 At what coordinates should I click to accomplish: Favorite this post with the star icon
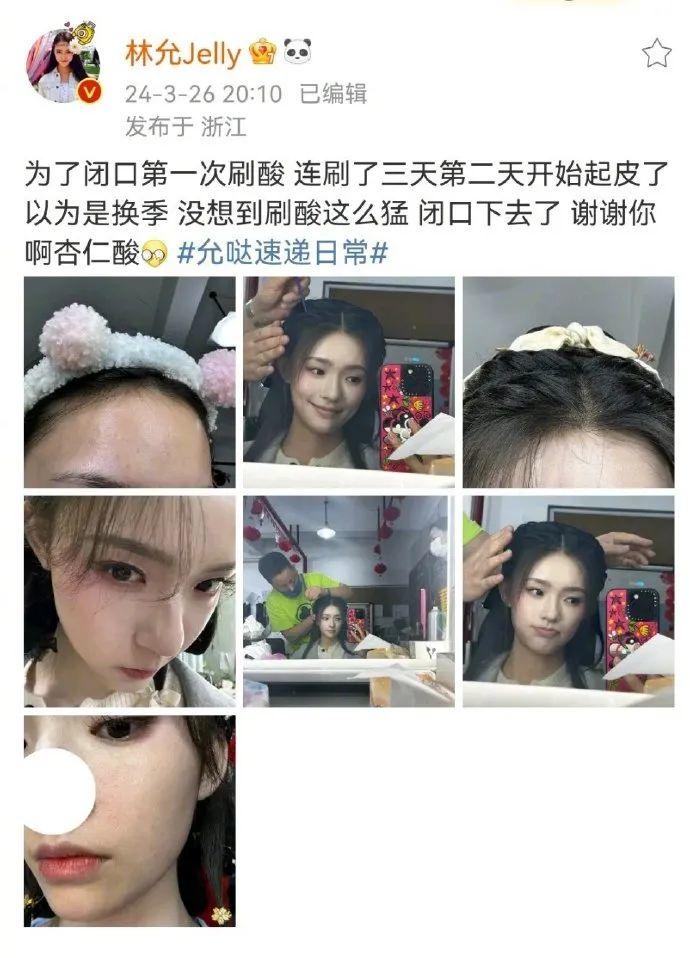656,54
